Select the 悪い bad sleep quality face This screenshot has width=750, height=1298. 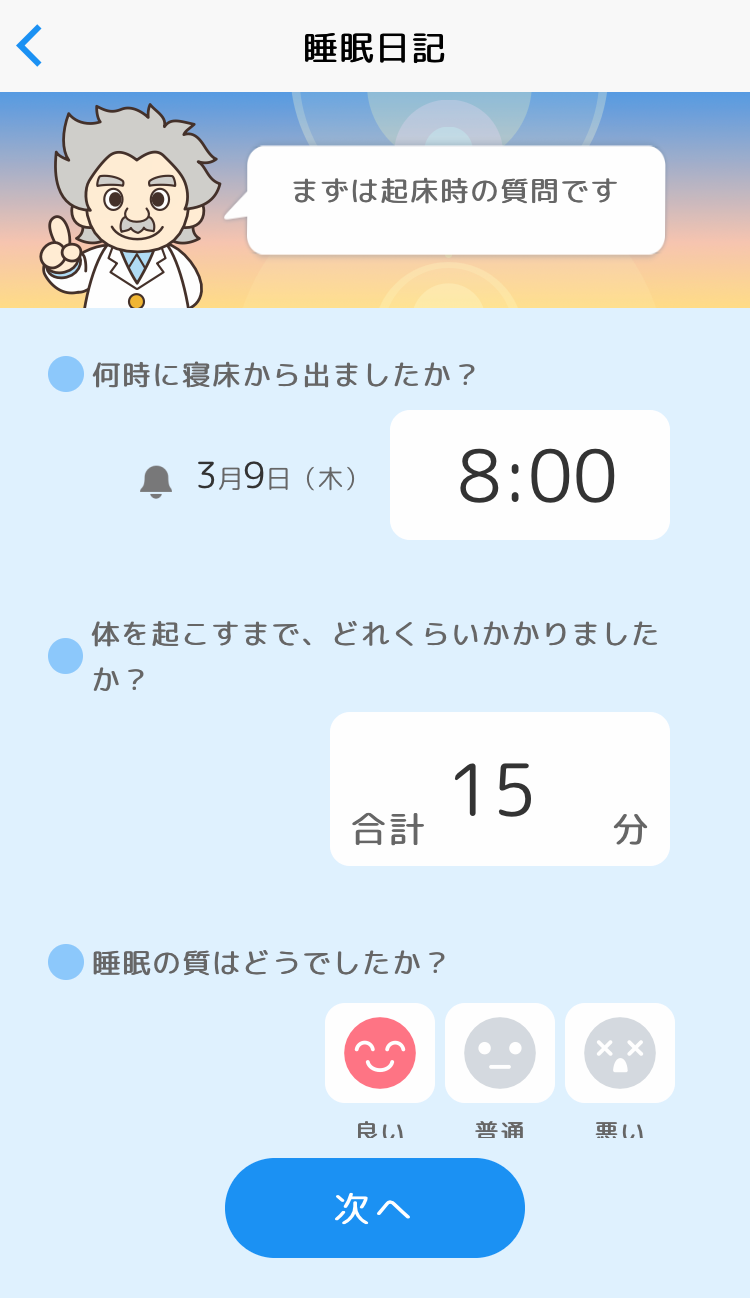pos(620,1052)
